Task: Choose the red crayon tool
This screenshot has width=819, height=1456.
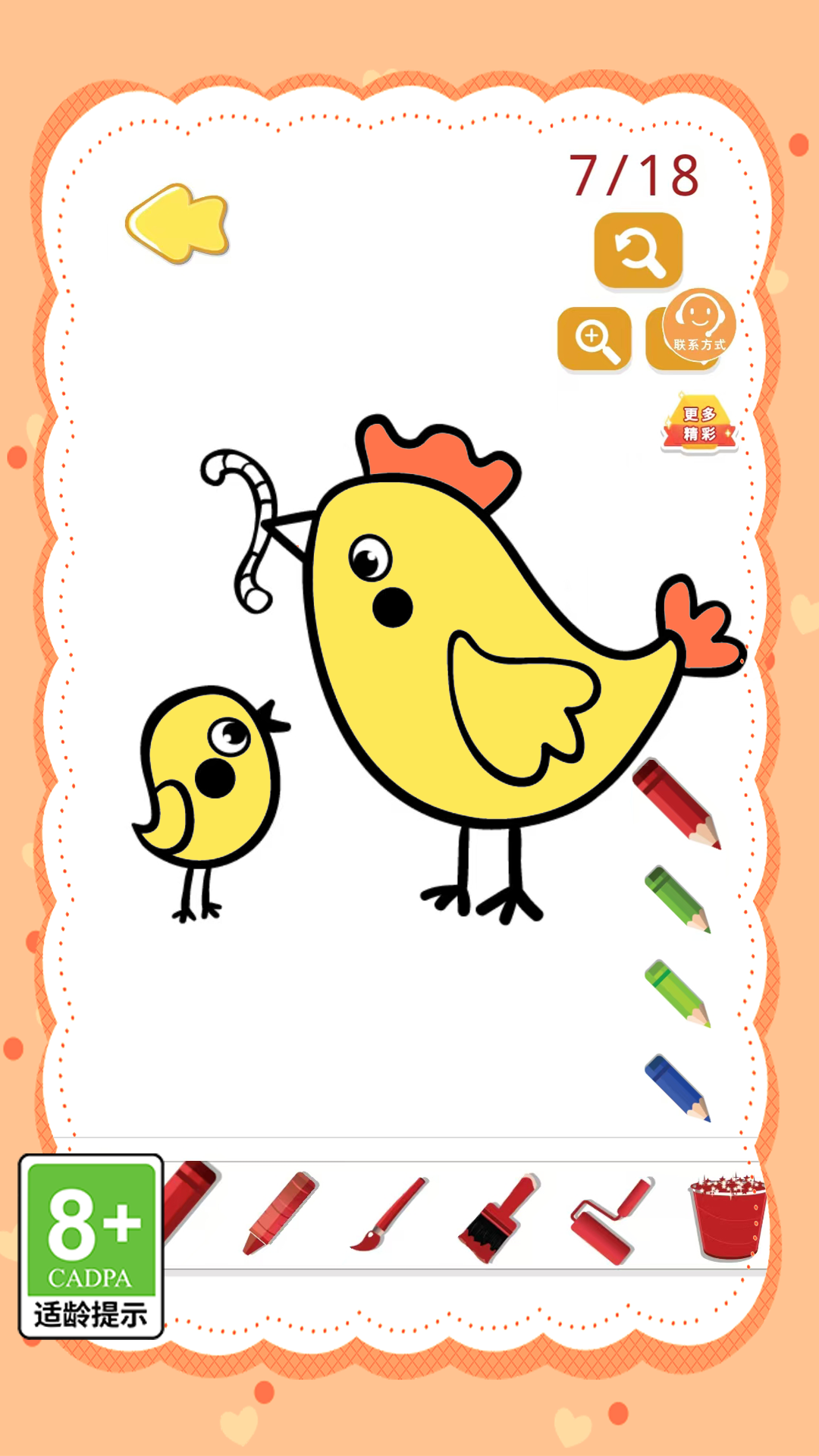Action: click(x=279, y=1213)
